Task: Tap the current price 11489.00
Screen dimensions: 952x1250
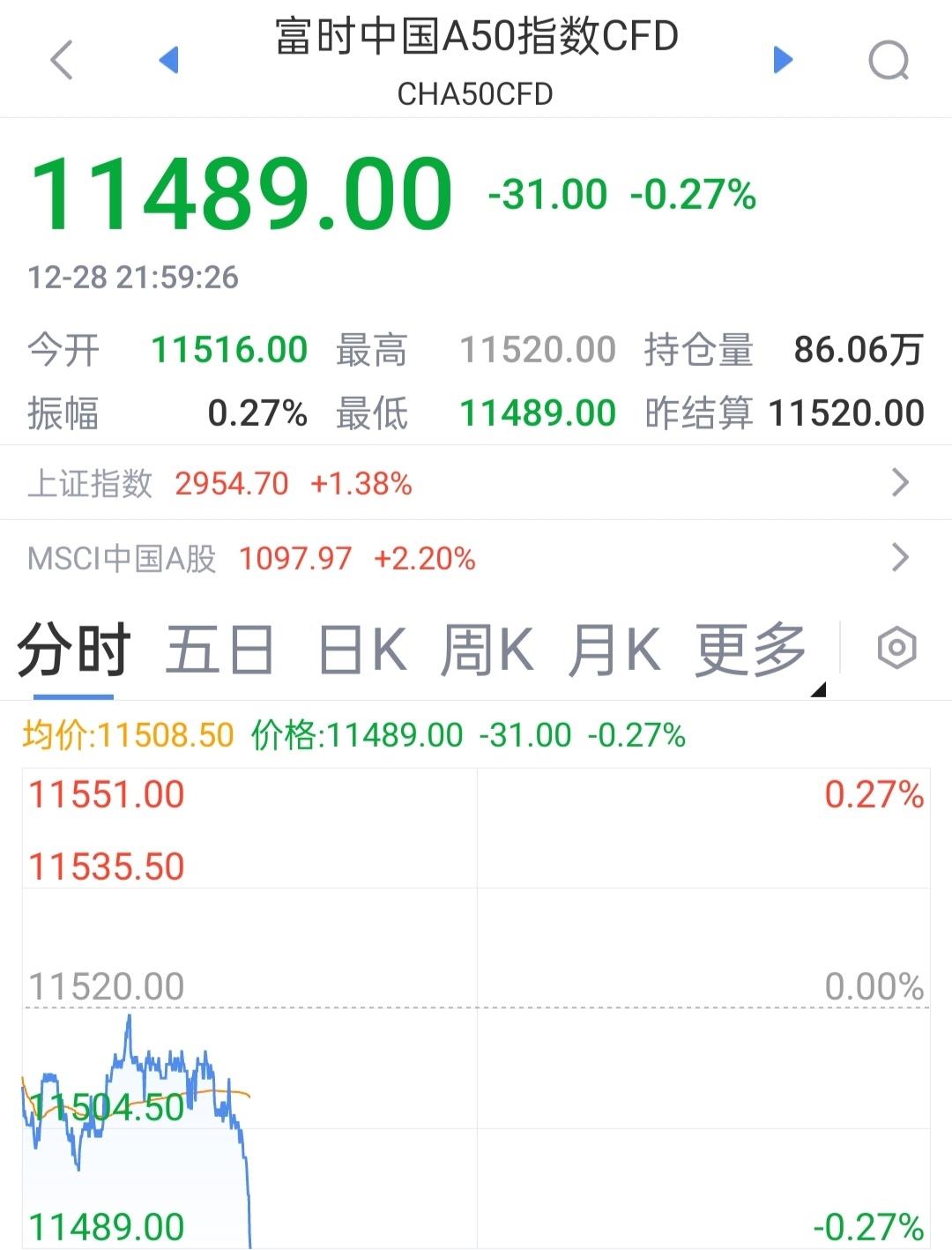Action: pos(238,192)
